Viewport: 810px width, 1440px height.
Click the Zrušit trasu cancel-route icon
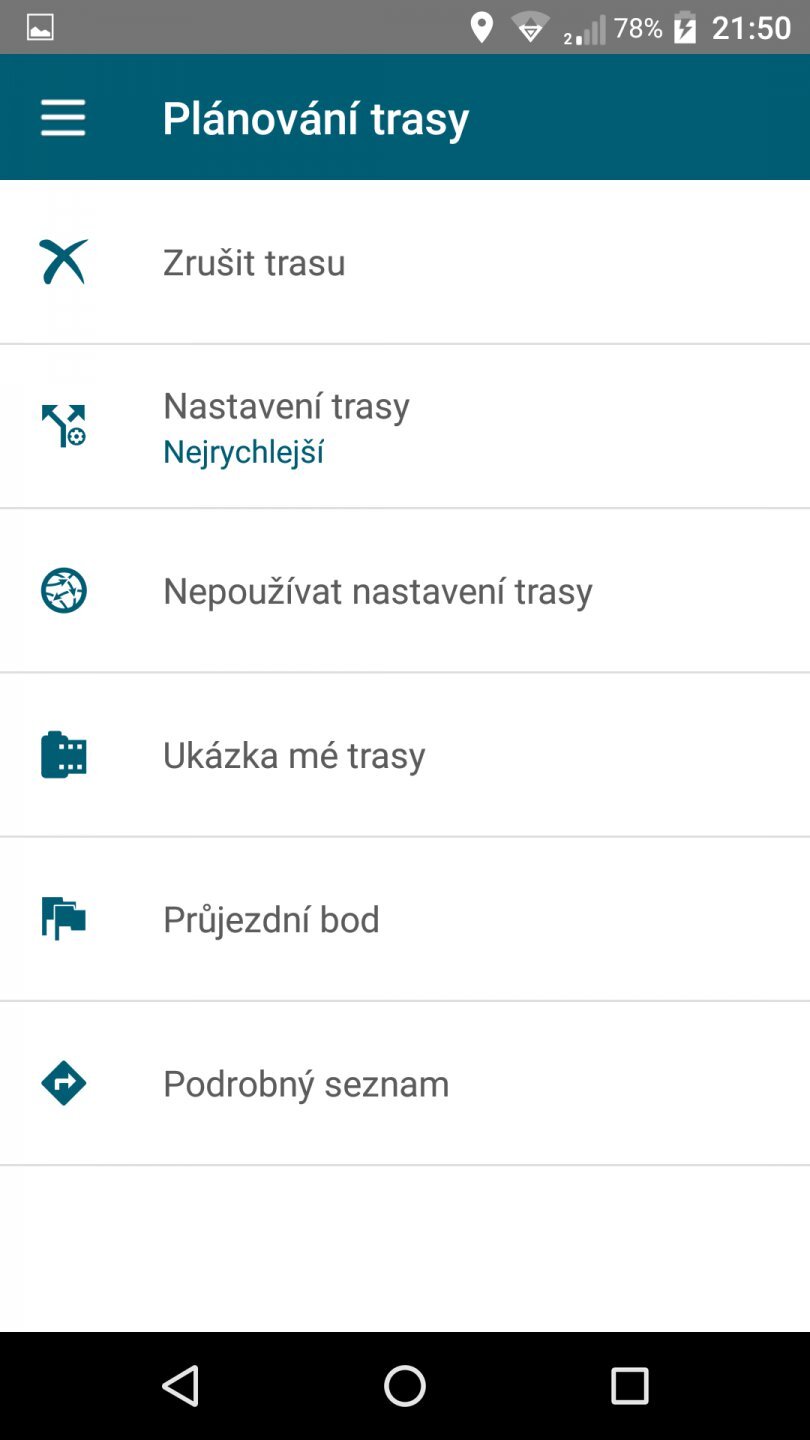click(63, 262)
